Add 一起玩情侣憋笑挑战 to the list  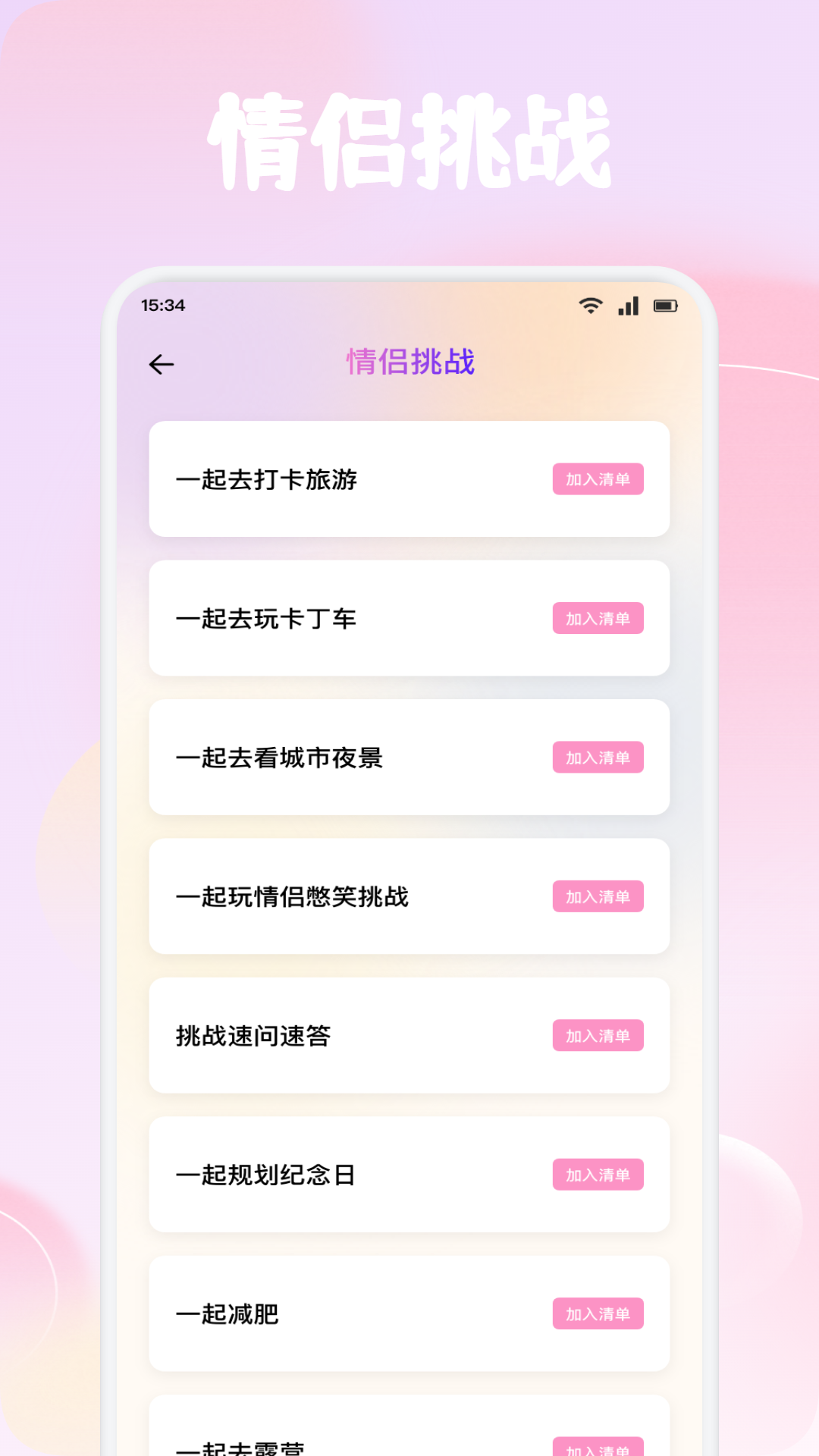point(598,896)
